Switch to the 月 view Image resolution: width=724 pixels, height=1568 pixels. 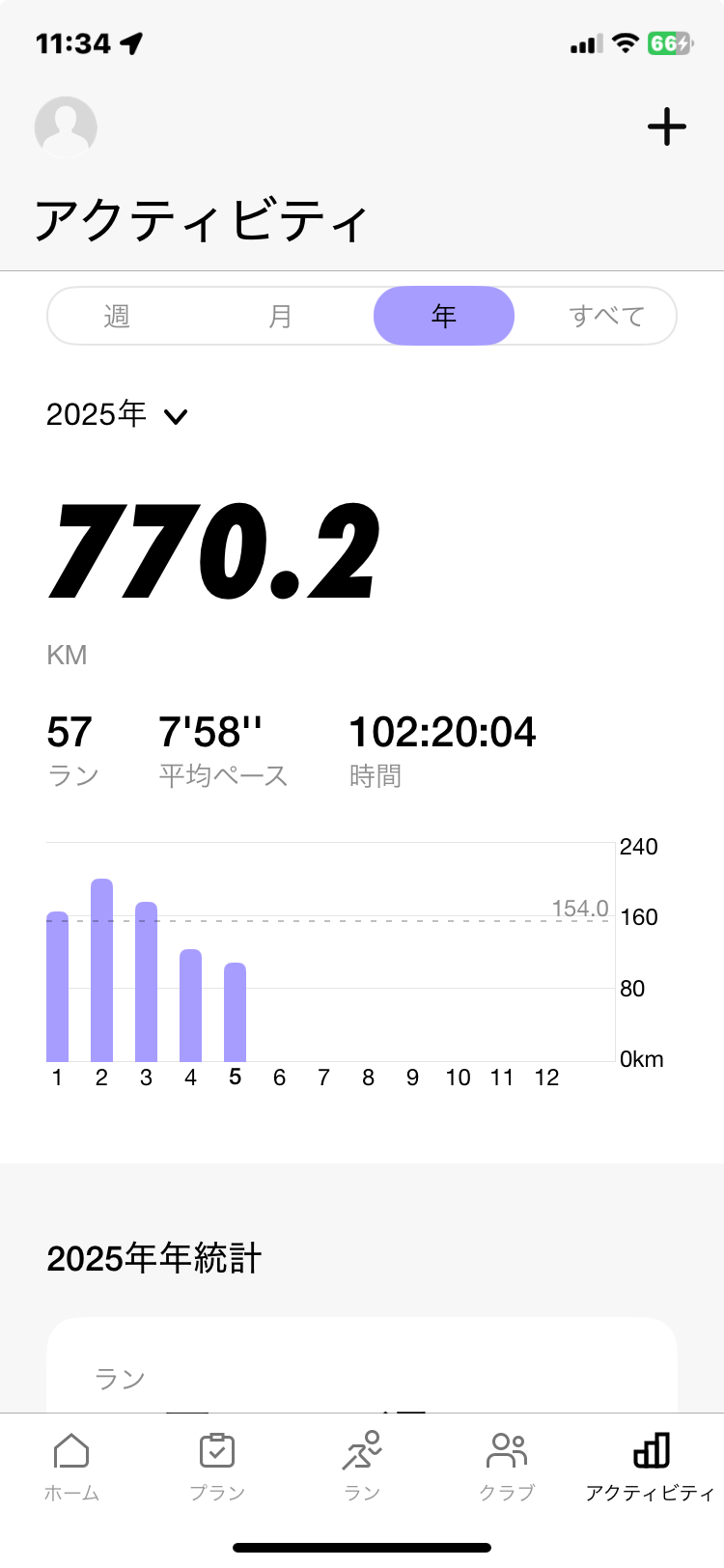click(x=280, y=316)
